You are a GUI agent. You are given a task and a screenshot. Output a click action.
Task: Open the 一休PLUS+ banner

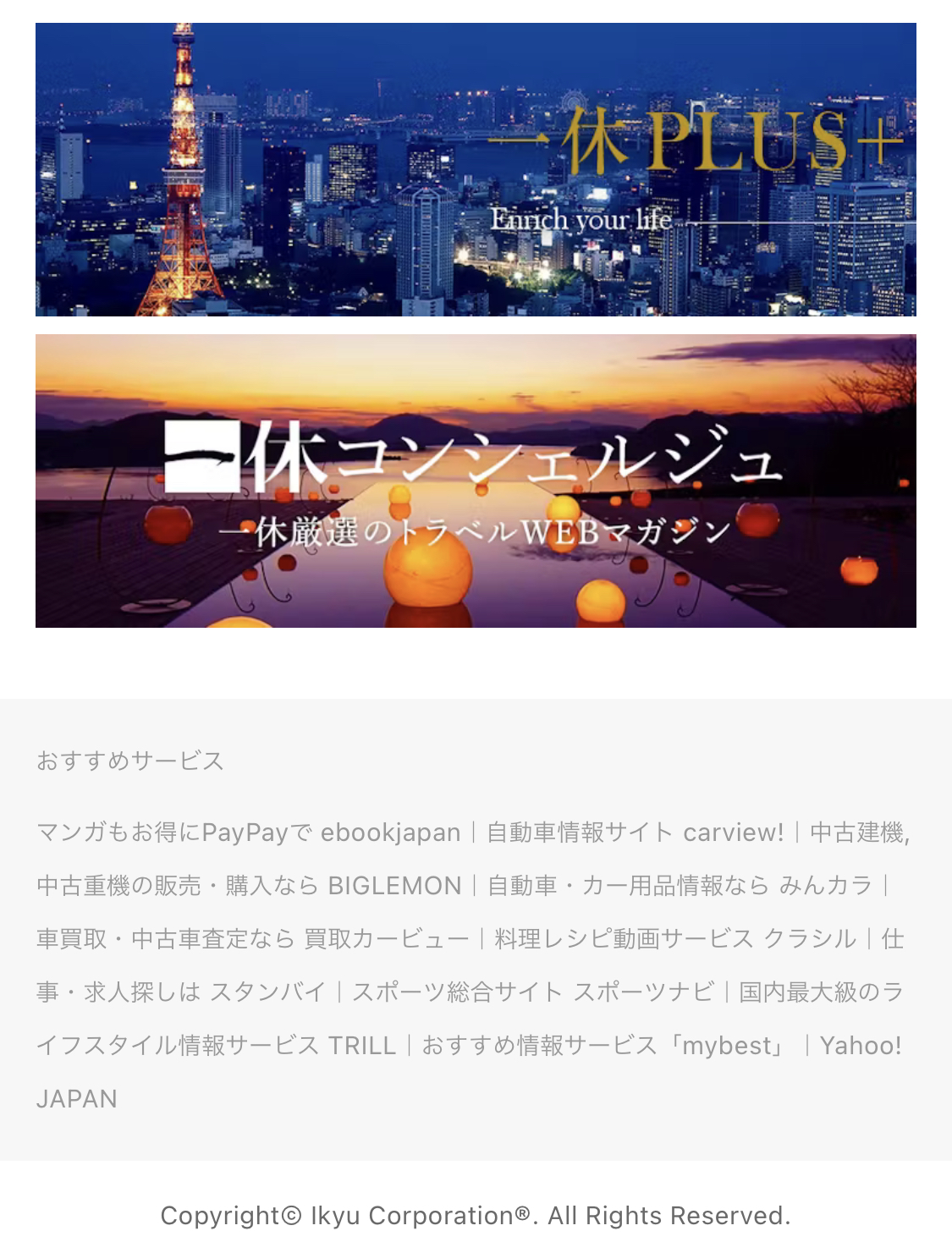476,169
